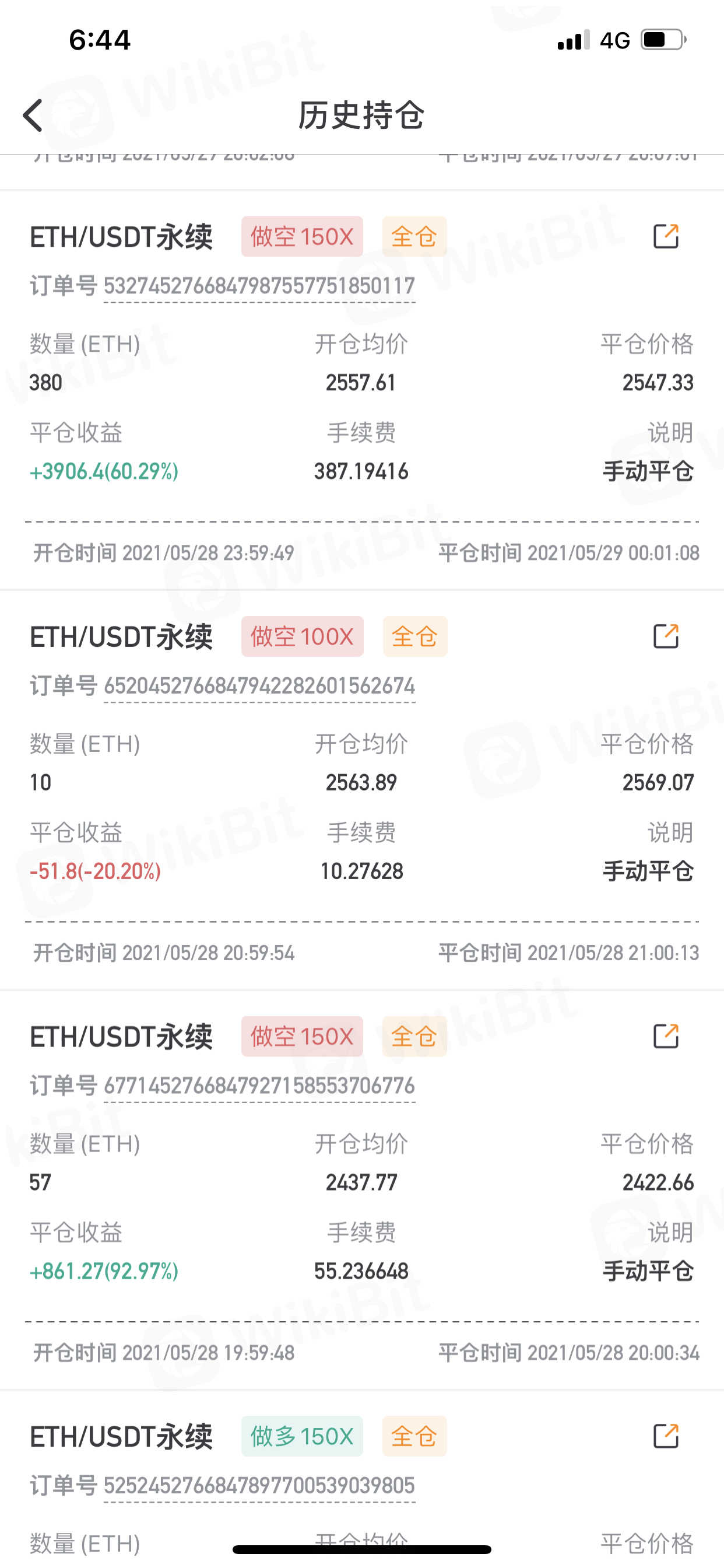Go back from 历史持仓 page
Image resolution: width=724 pixels, height=1568 pixels.
(33, 115)
